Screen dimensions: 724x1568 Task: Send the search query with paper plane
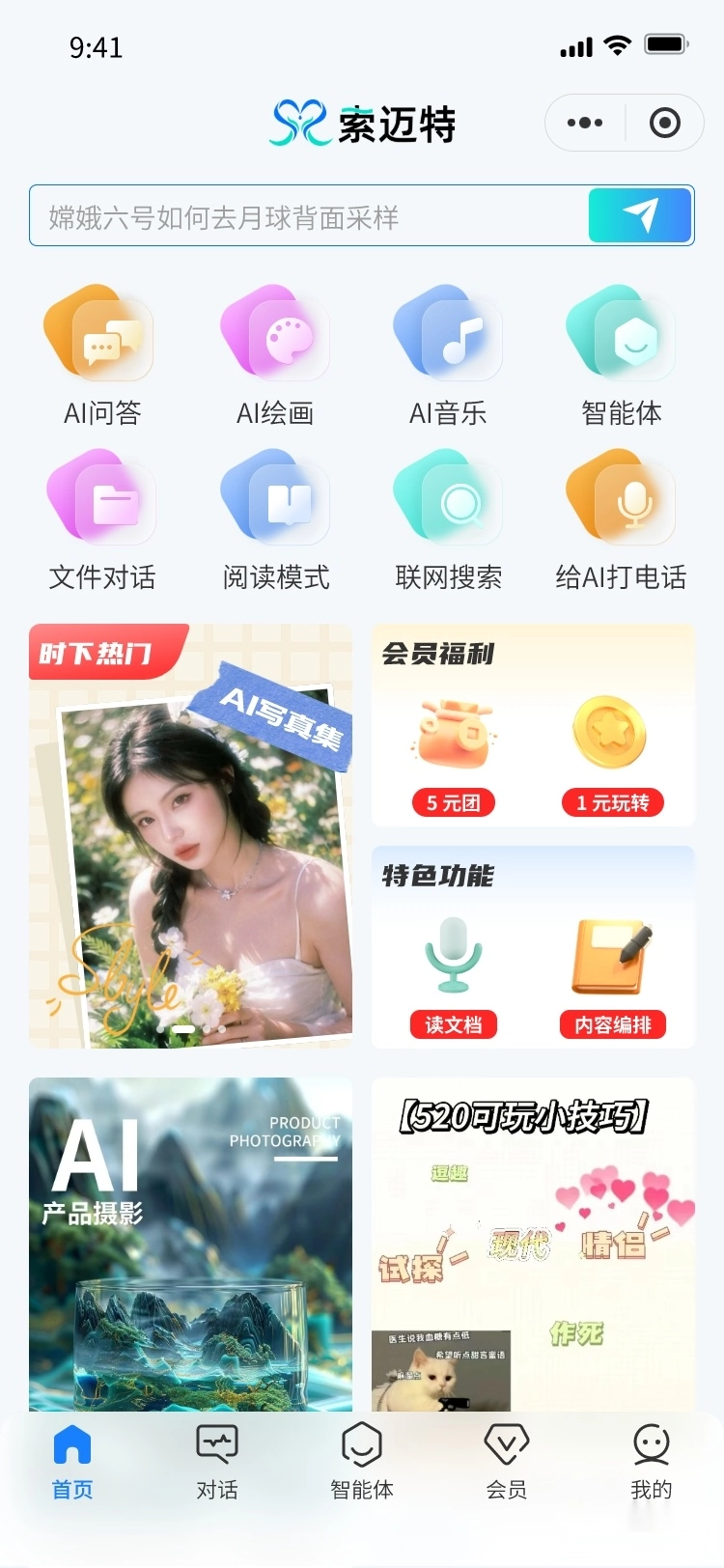point(640,215)
